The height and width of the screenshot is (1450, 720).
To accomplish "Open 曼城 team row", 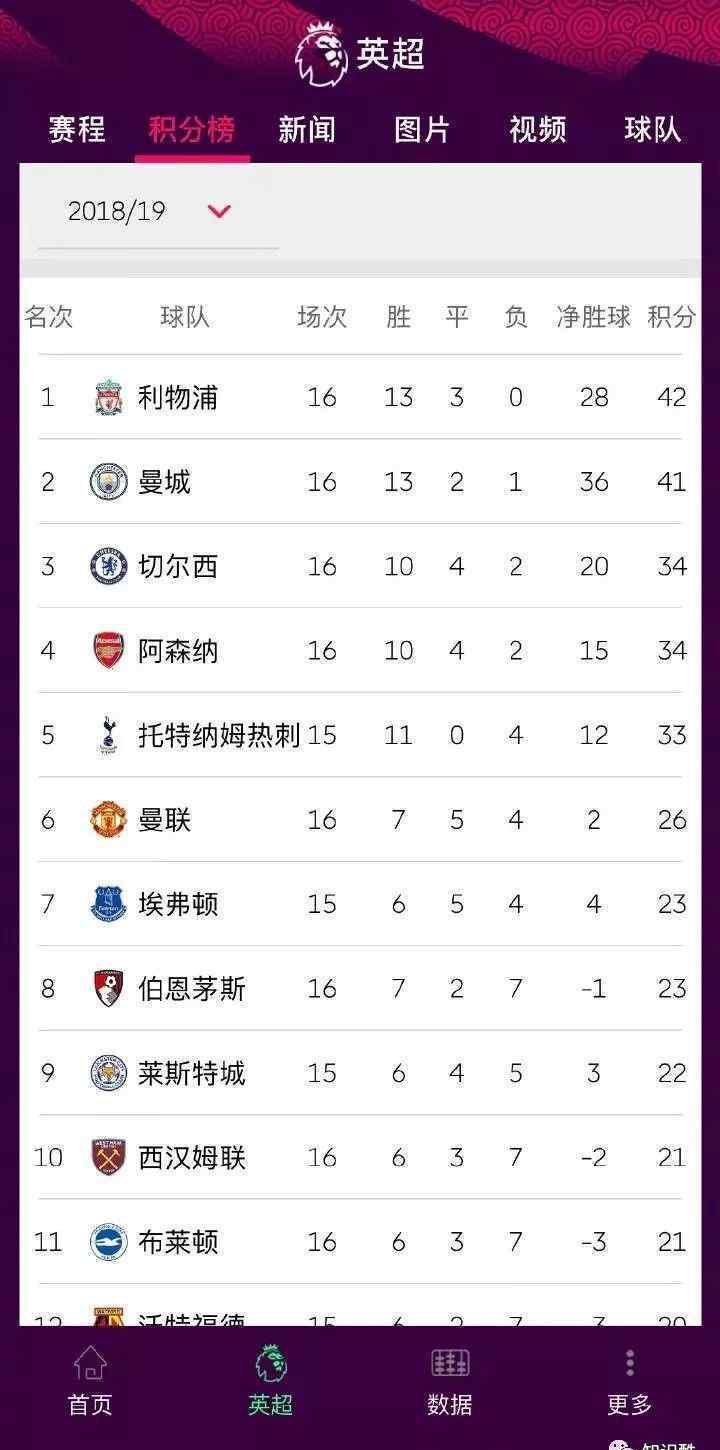I will click(x=360, y=482).
